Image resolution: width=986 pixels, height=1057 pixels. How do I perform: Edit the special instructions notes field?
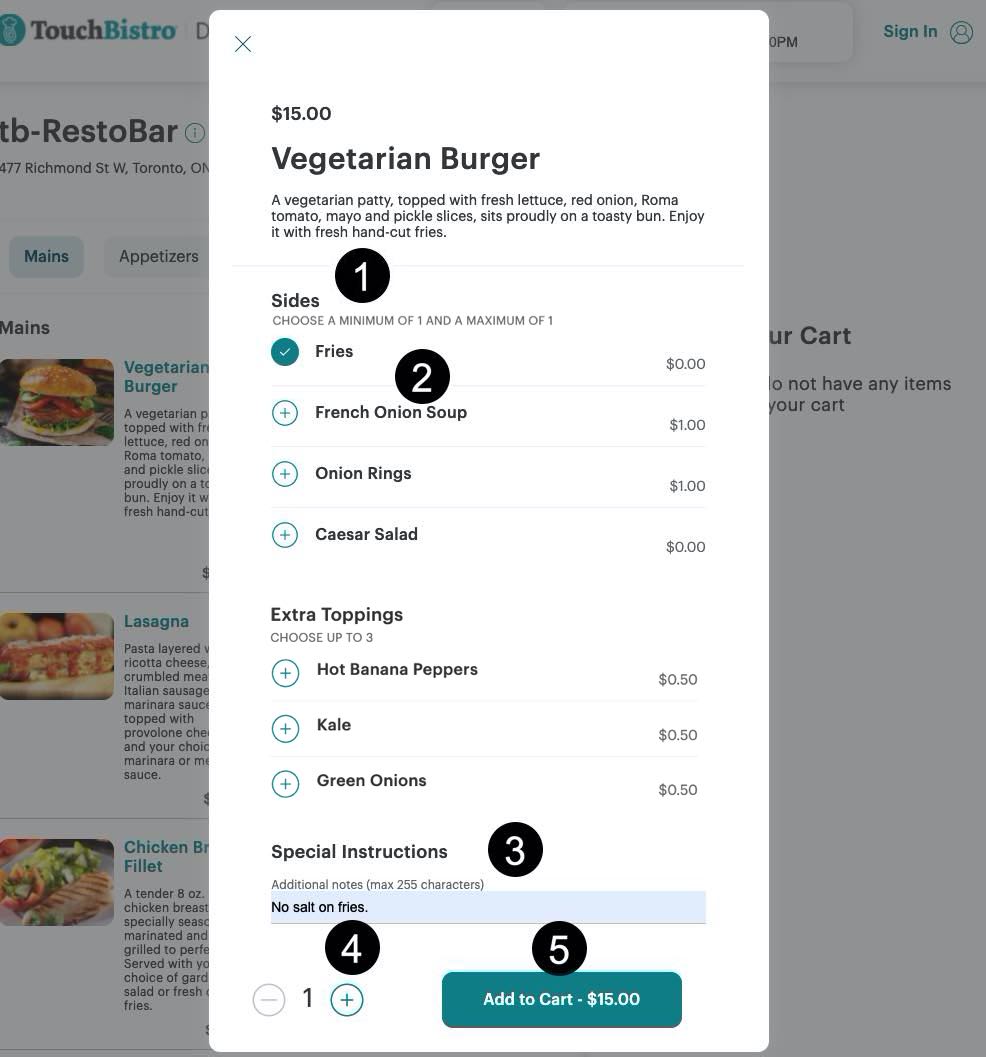coord(488,907)
